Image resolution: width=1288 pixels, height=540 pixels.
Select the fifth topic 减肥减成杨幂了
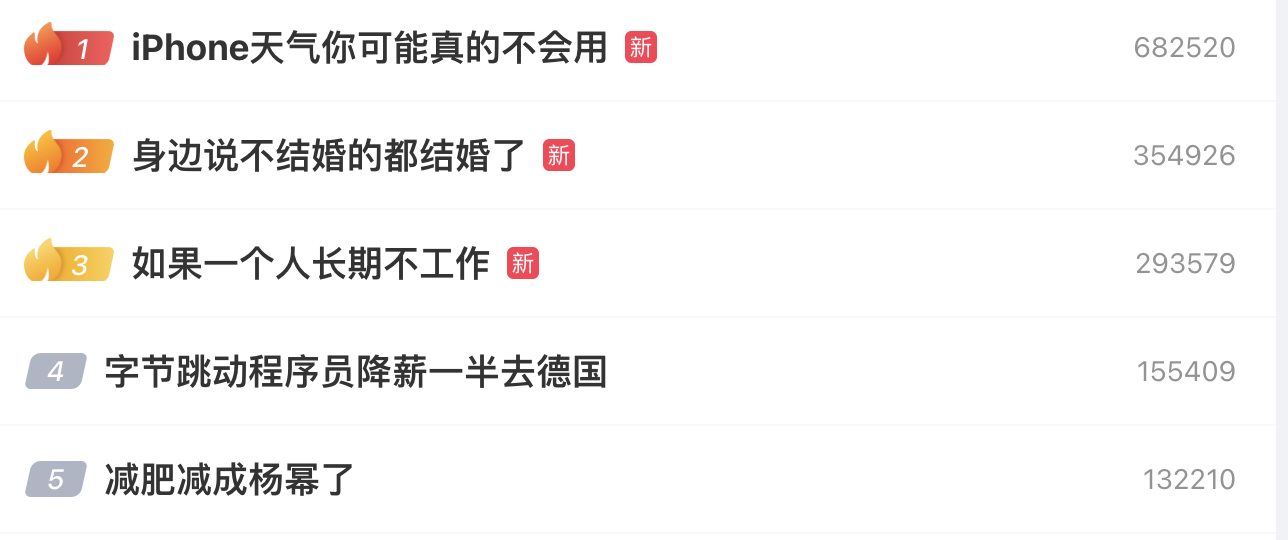(x=230, y=480)
